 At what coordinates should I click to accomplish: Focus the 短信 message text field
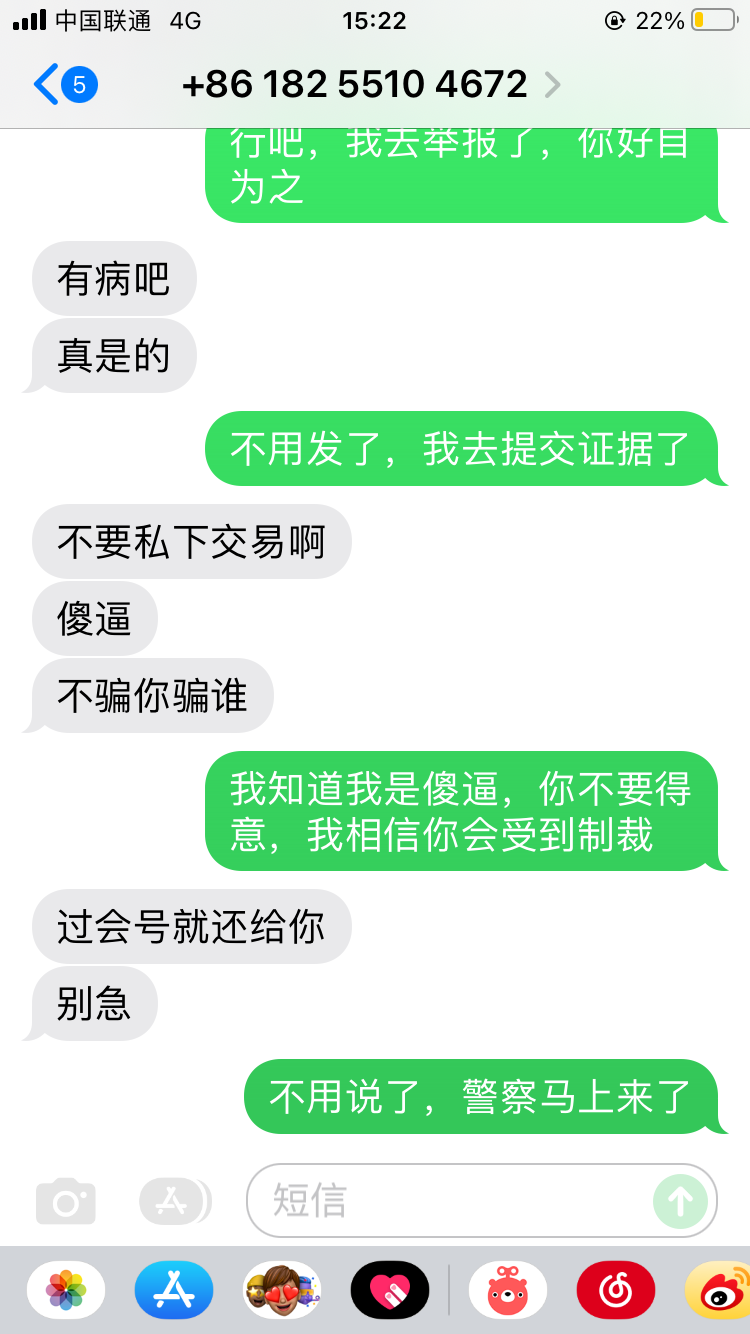click(448, 1200)
